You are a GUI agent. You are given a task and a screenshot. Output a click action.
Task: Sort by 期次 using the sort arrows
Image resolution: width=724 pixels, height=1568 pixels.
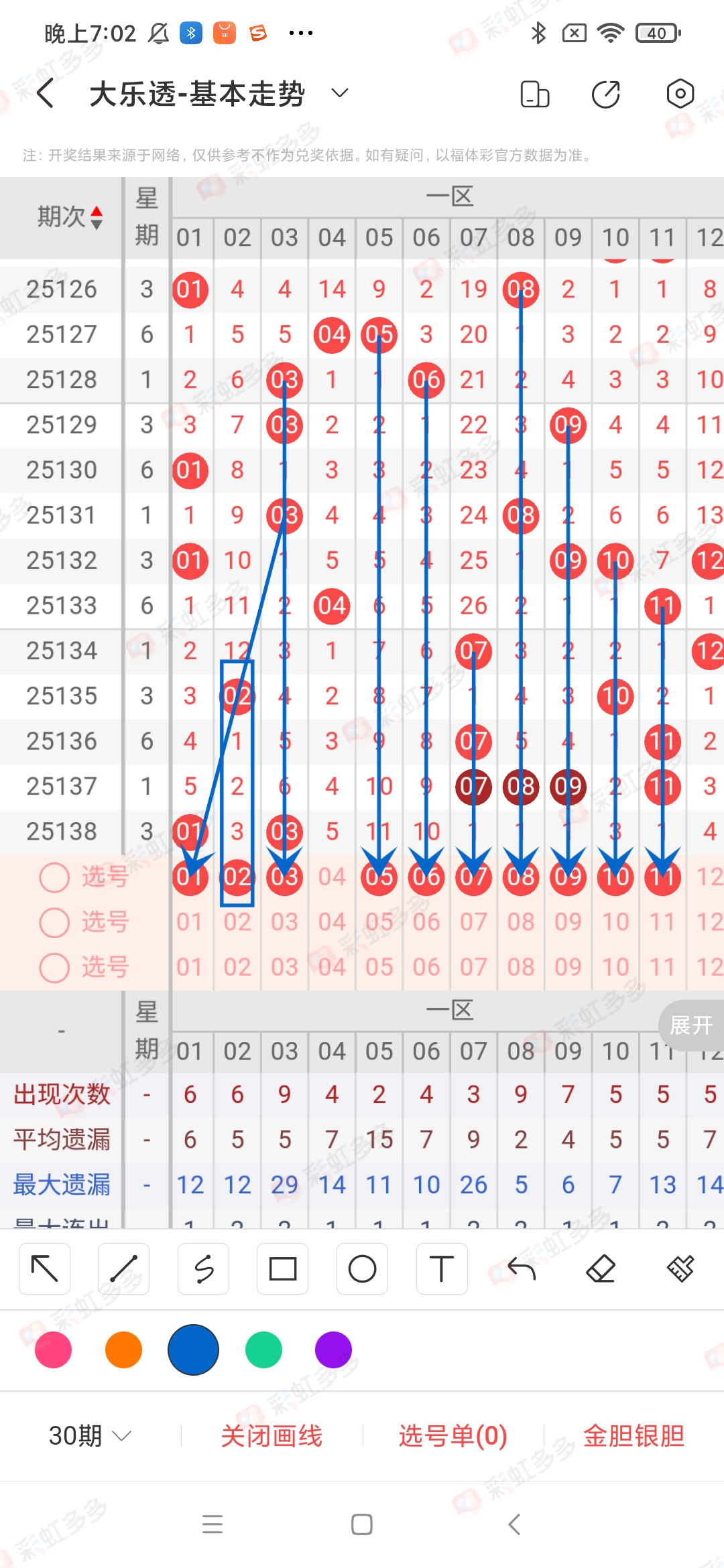(97, 216)
